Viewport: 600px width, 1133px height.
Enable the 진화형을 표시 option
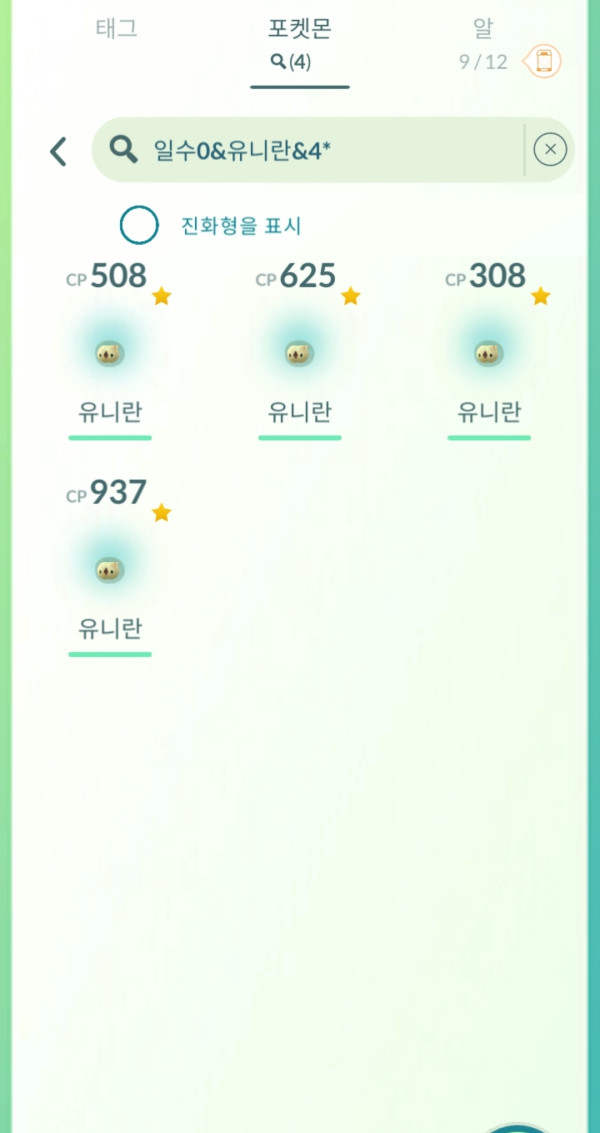139,225
